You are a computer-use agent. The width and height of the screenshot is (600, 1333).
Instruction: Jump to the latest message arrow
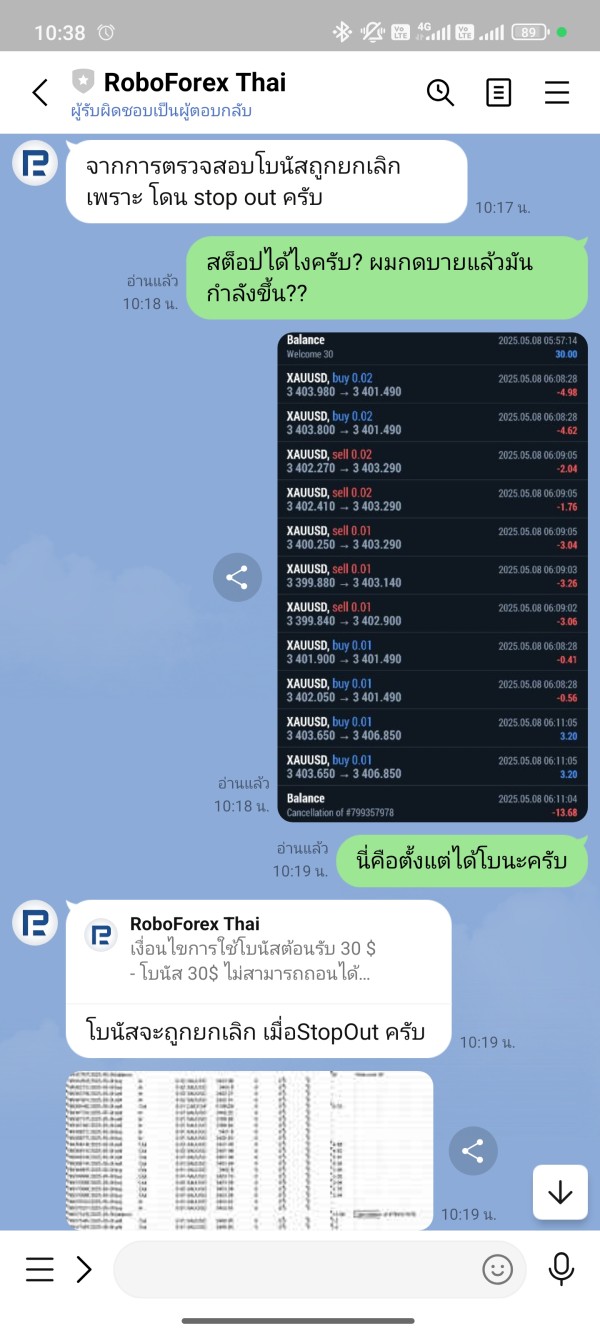tap(560, 1192)
